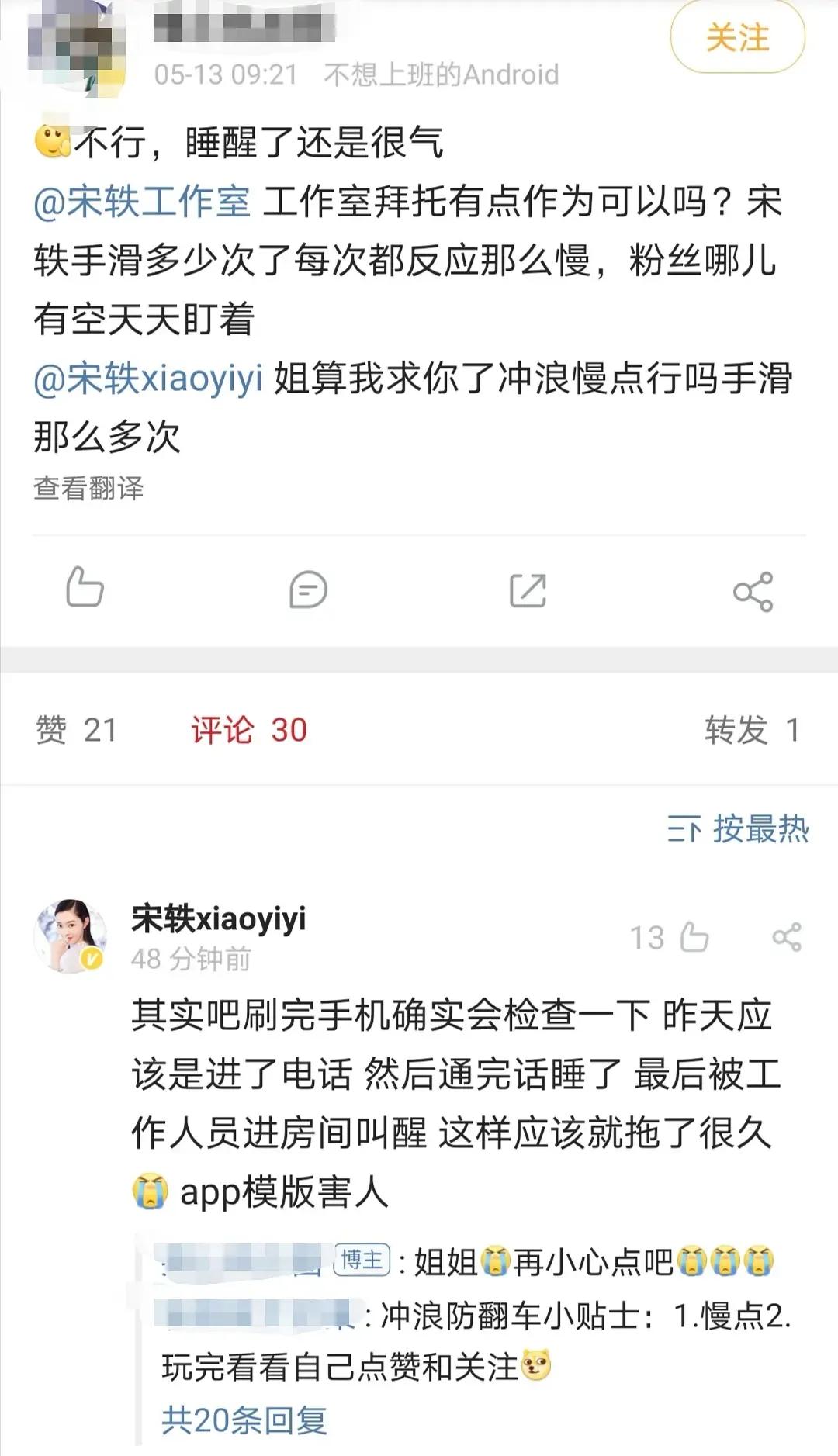The width and height of the screenshot is (838, 1456).
Task: Repost using the forward arrow icon
Action: pos(528,591)
